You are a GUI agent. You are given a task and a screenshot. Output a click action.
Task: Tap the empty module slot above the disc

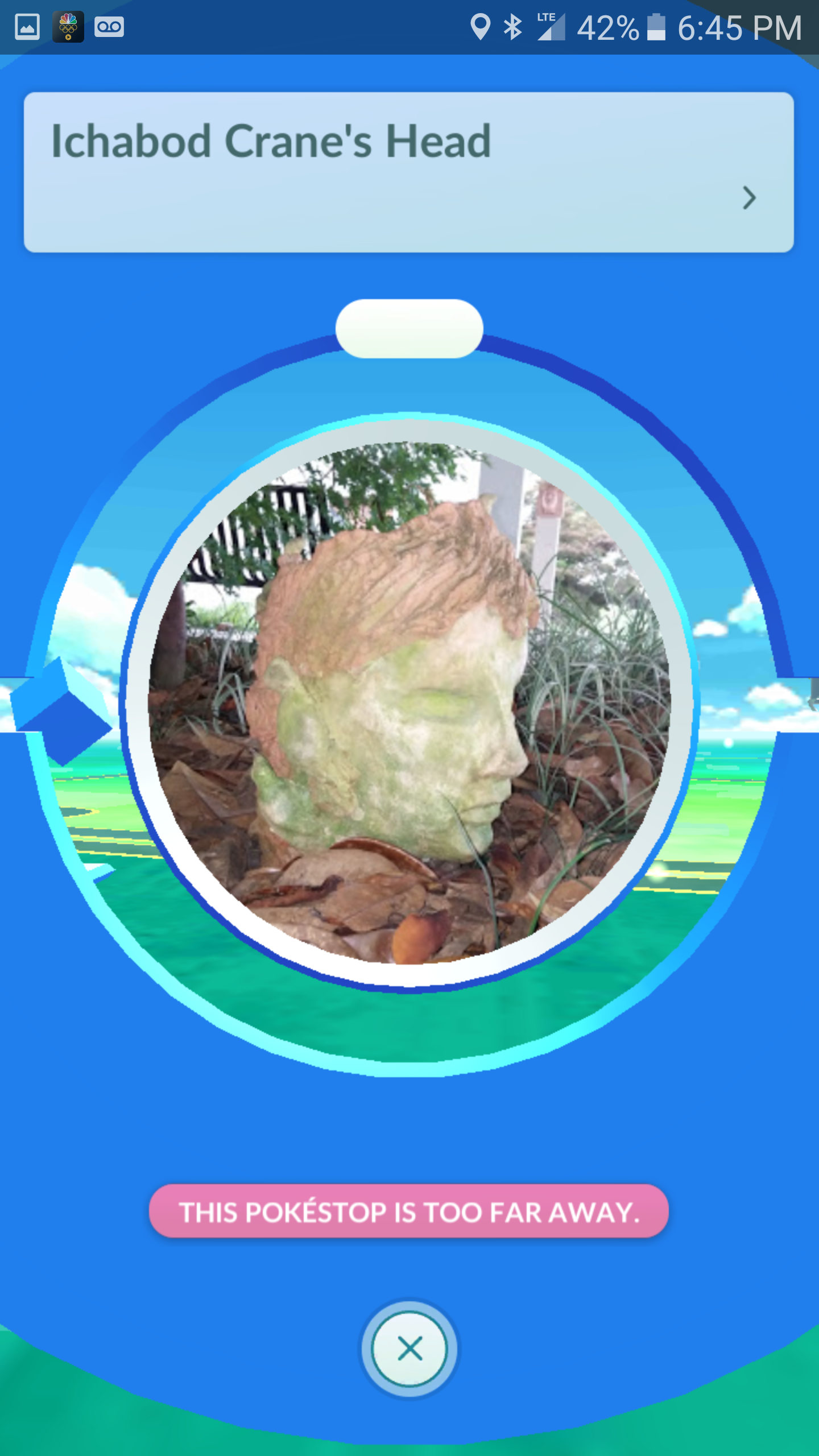[x=409, y=328]
